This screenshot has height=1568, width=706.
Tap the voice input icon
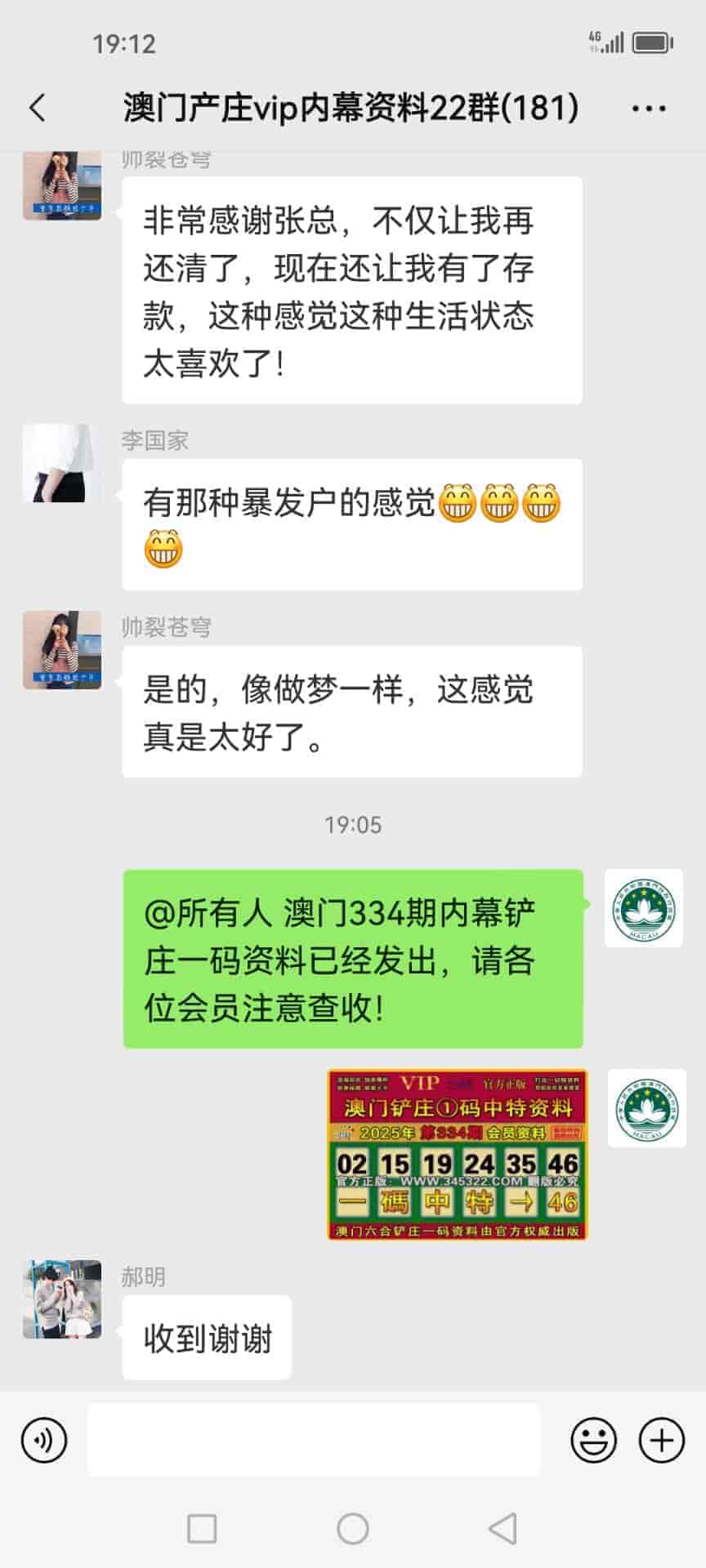tap(44, 1440)
